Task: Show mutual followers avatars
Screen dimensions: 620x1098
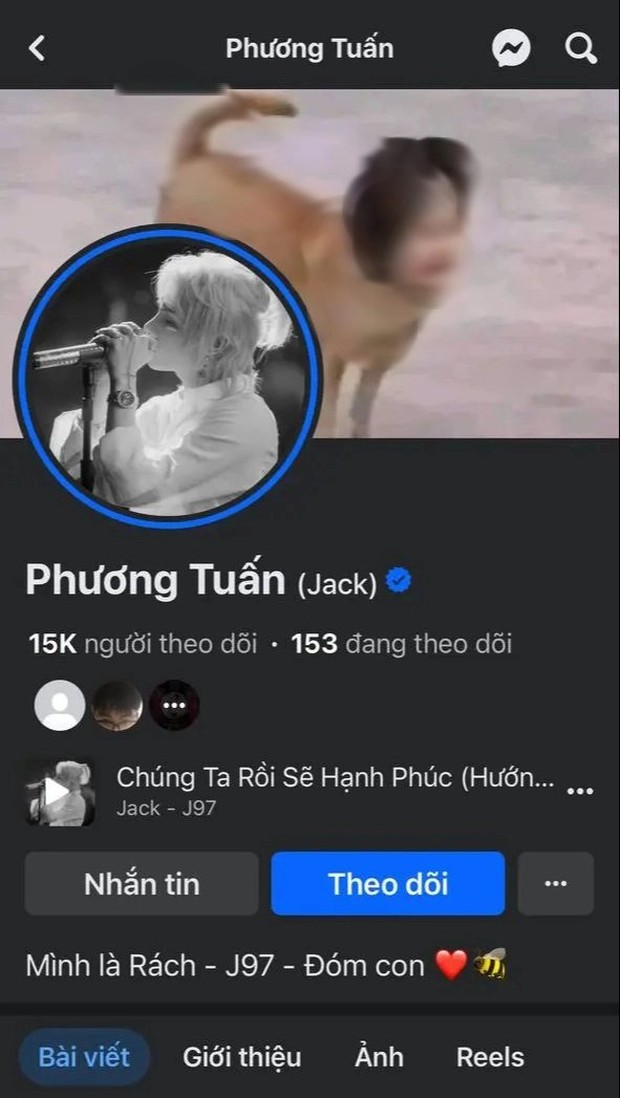Action: click(x=117, y=706)
